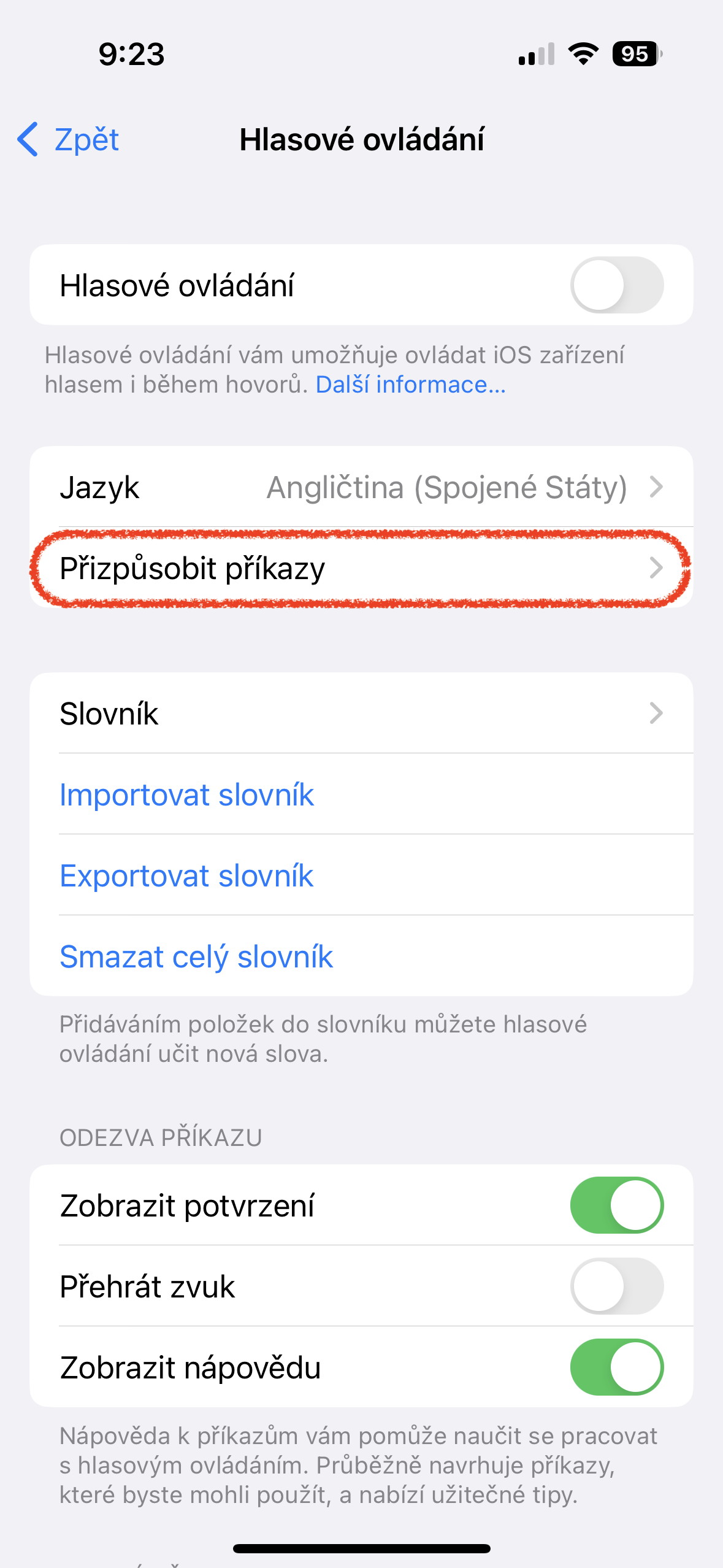Tap Exportovat slovník
Screen dimensions: 723x1568
coord(187,875)
